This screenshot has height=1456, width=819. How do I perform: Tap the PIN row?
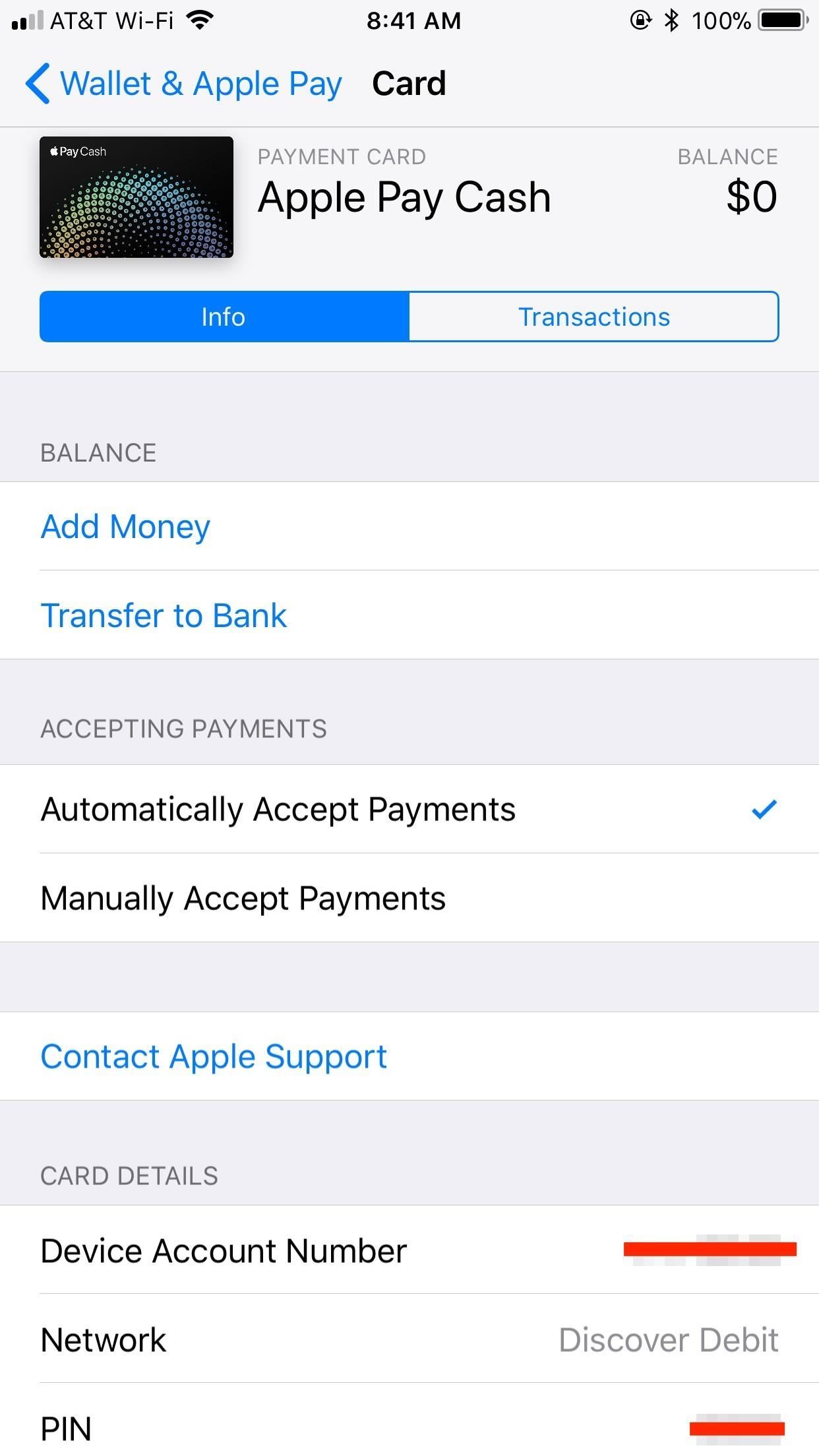pyautogui.click(x=409, y=1428)
